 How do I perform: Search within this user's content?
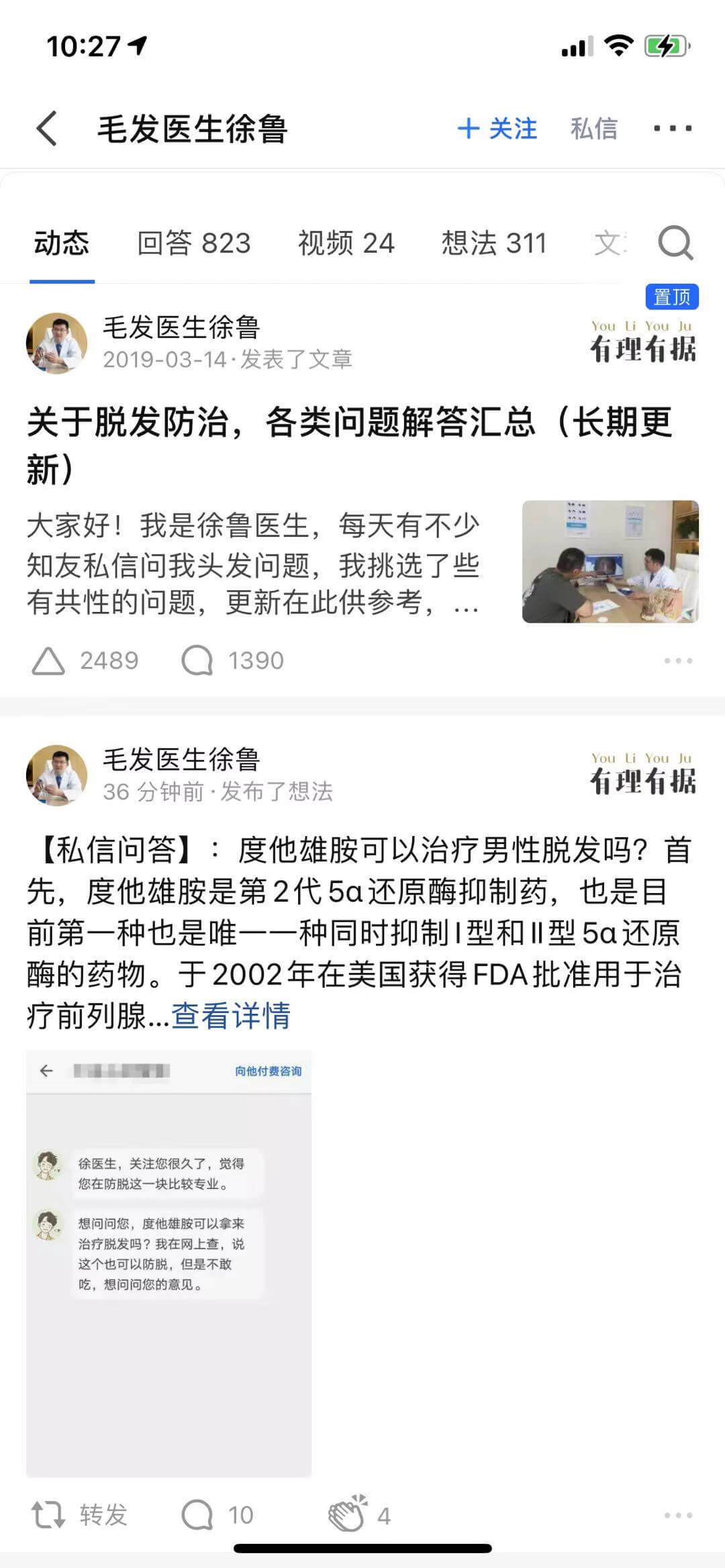(675, 243)
